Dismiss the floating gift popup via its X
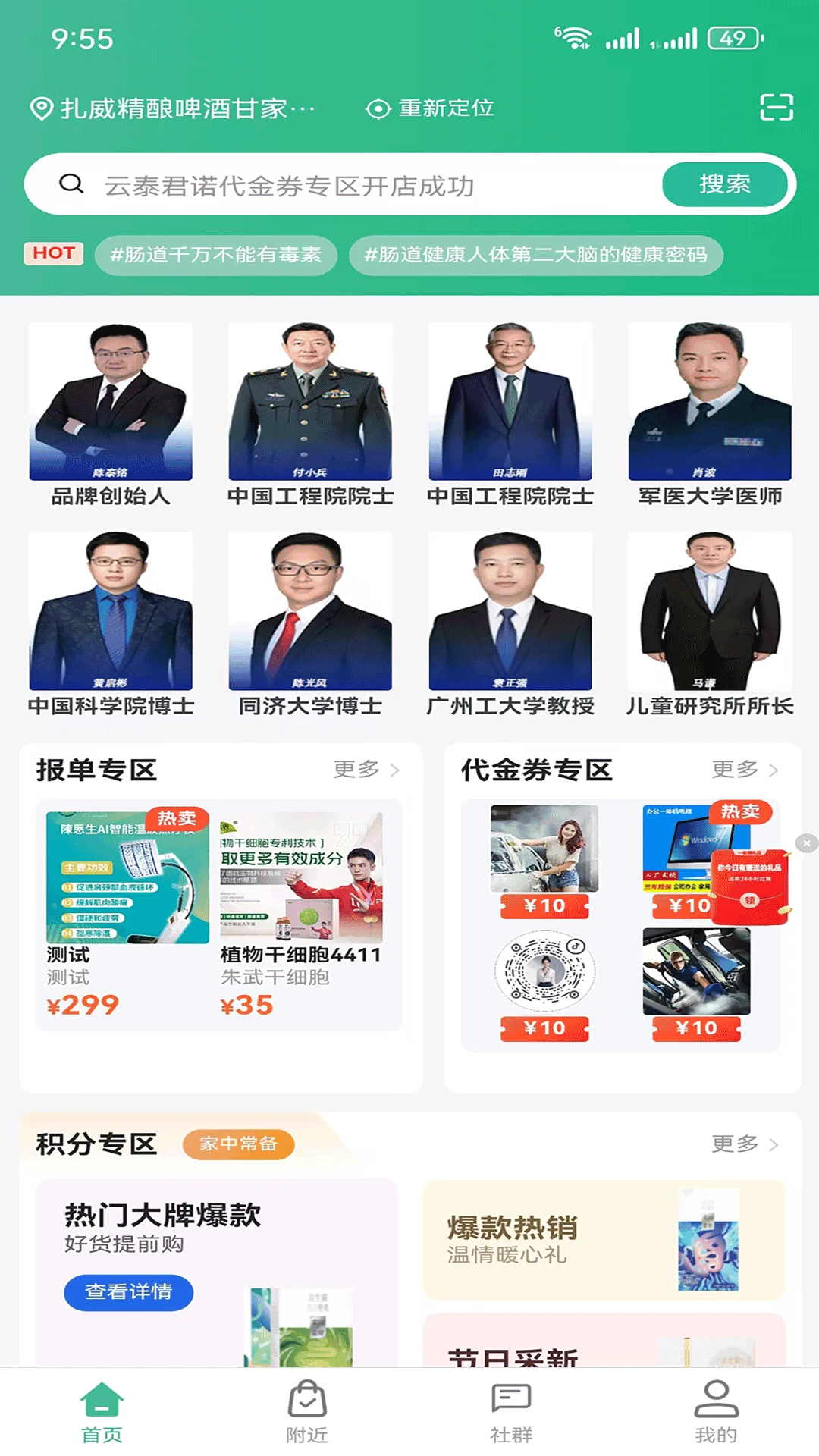819x1456 pixels. tap(805, 843)
